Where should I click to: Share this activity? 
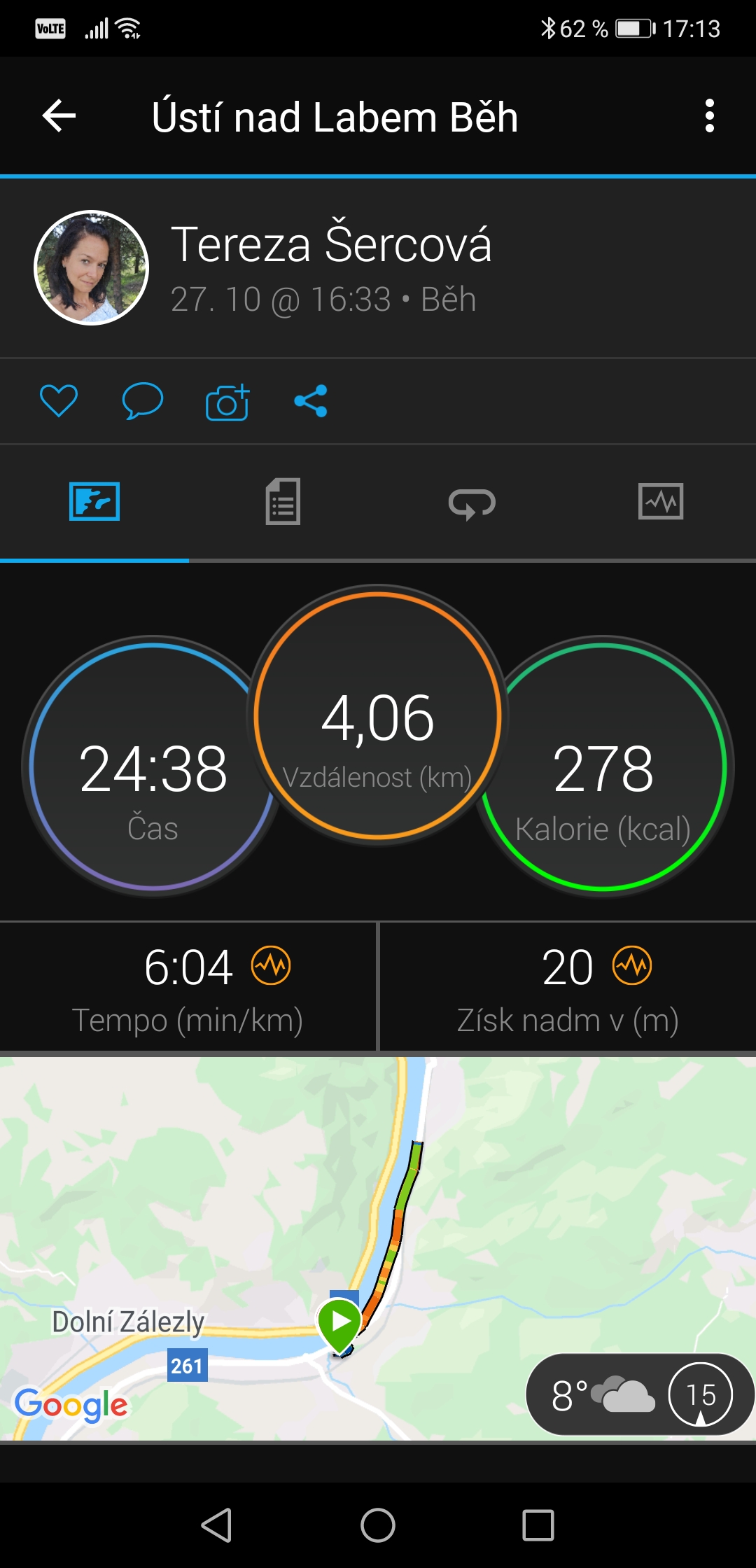tap(311, 401)
